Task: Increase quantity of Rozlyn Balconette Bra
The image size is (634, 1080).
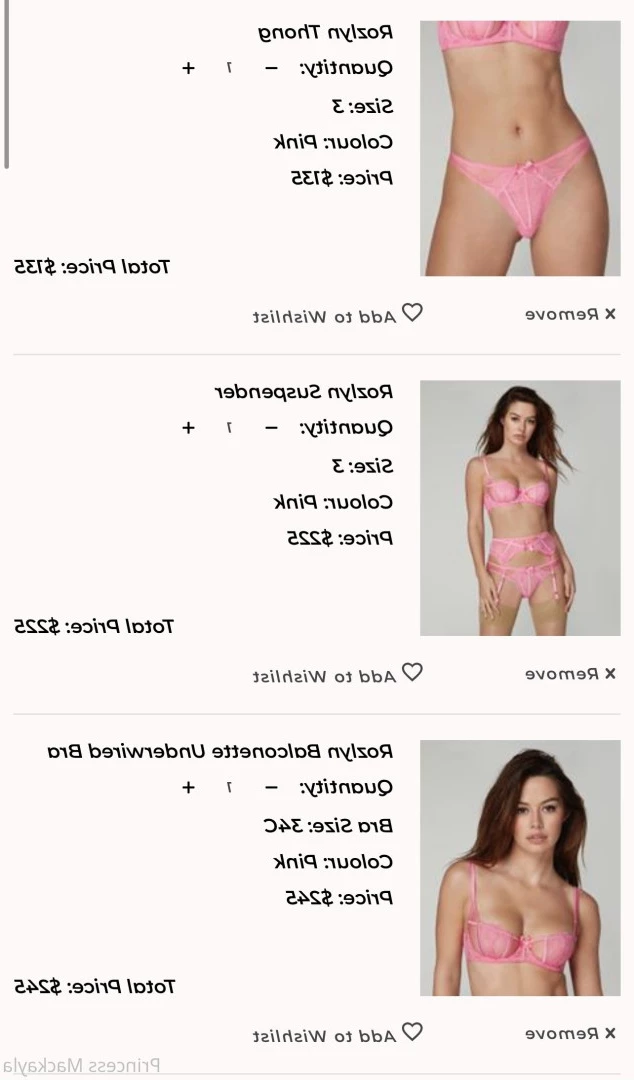Action: click(188, 788)
